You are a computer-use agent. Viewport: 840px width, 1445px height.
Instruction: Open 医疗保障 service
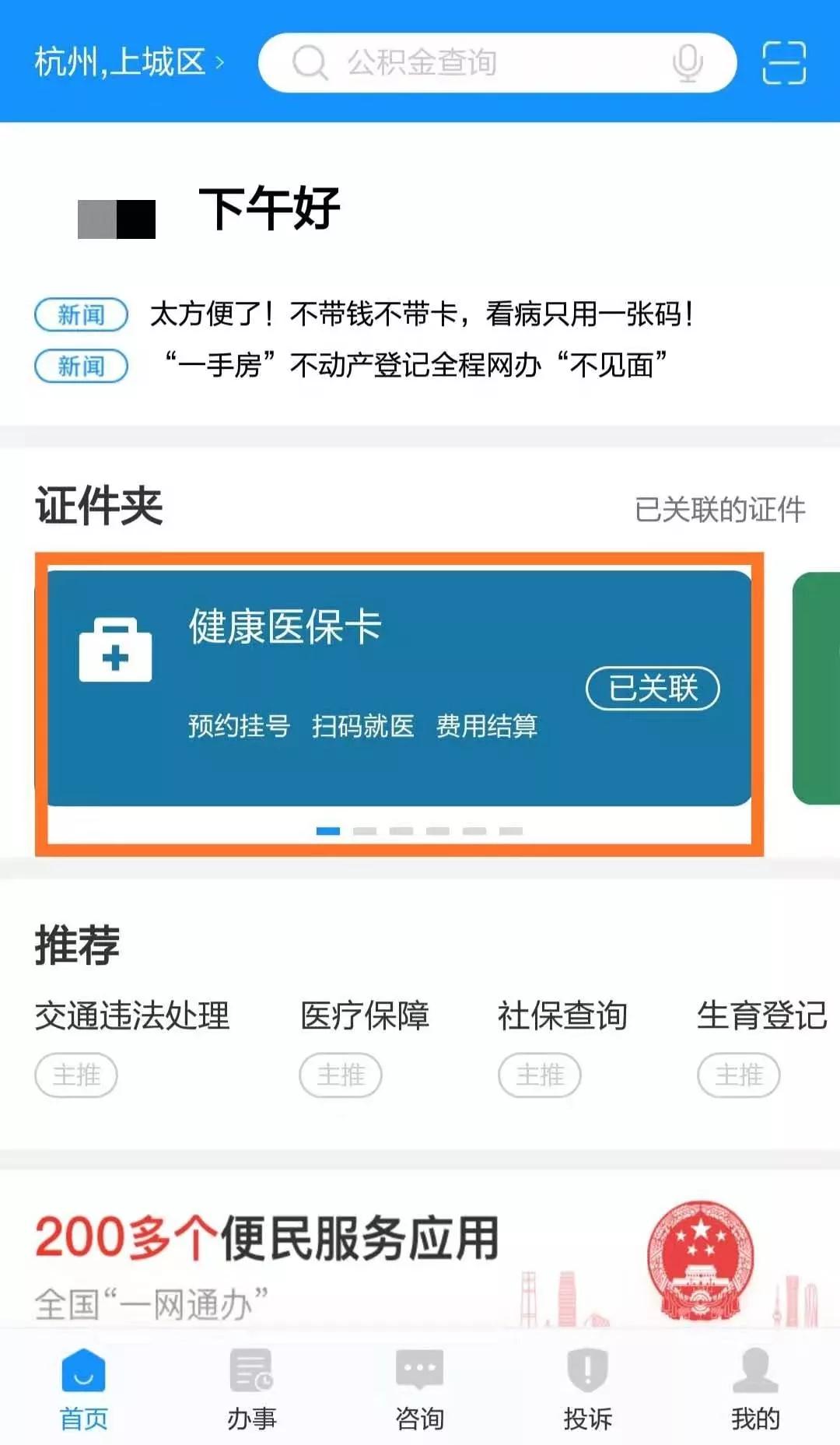365,1015
